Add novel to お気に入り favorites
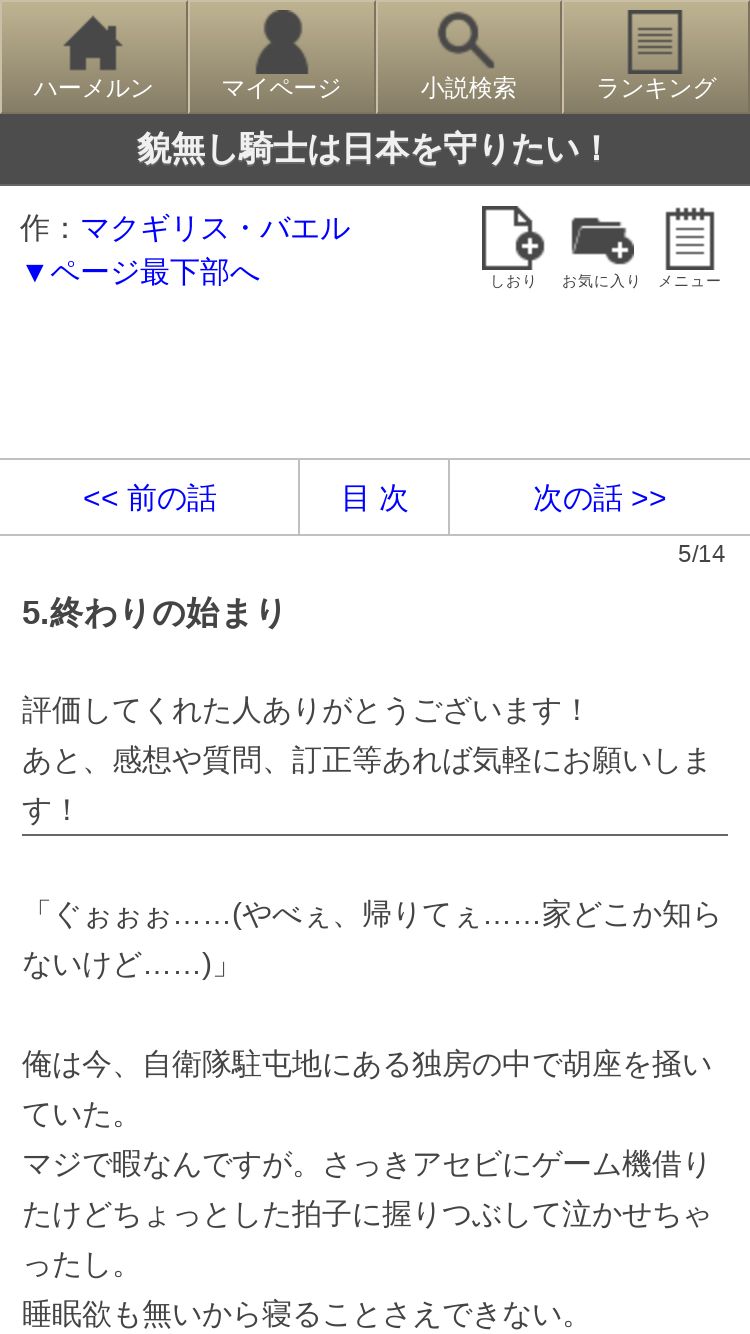The image size is (750, 1334). pos(601,248)
